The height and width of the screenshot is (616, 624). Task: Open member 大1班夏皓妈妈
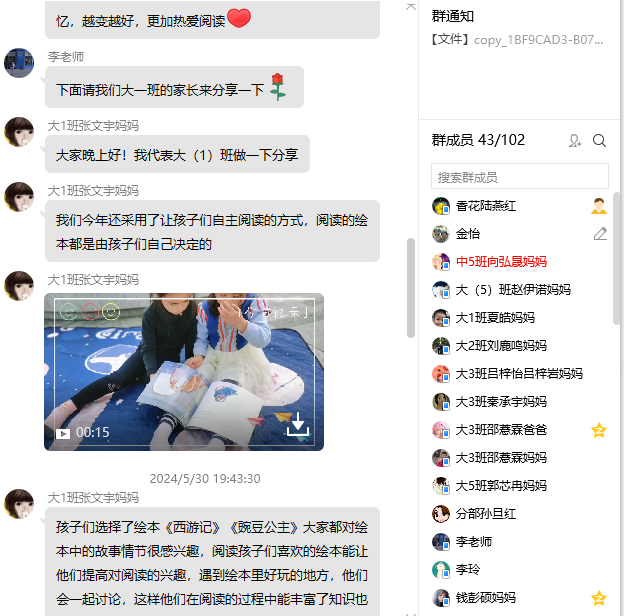(495, 318)
